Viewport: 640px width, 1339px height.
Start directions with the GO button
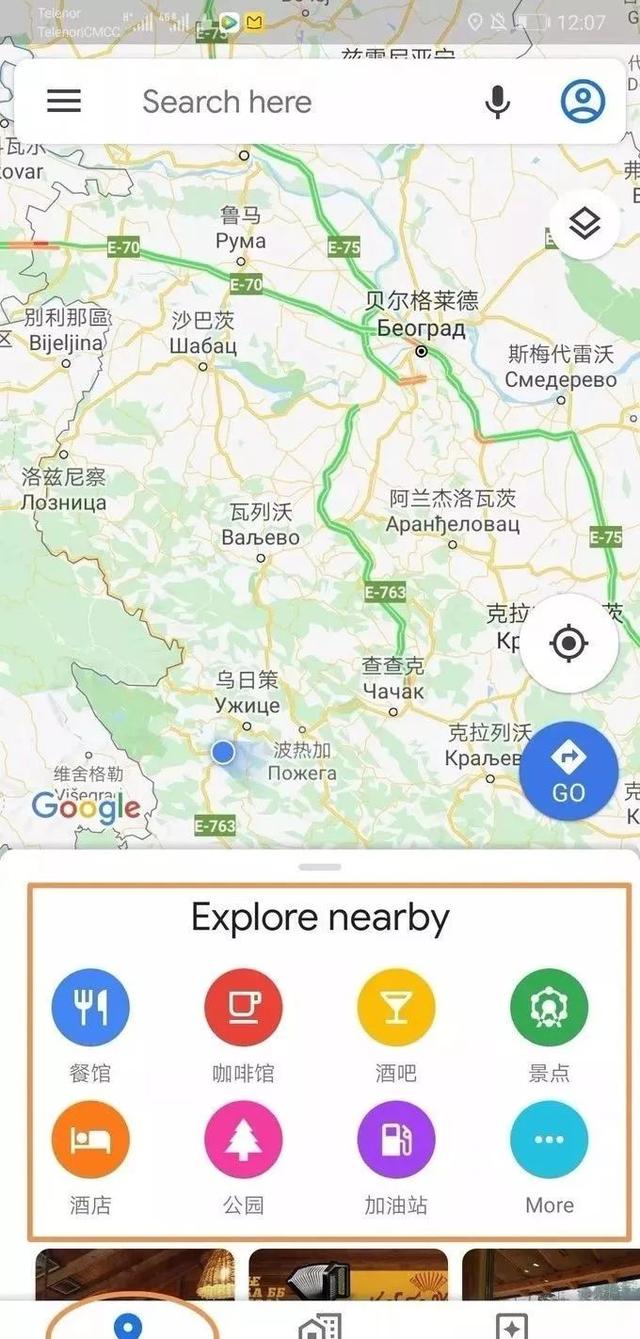click(568, 771)
